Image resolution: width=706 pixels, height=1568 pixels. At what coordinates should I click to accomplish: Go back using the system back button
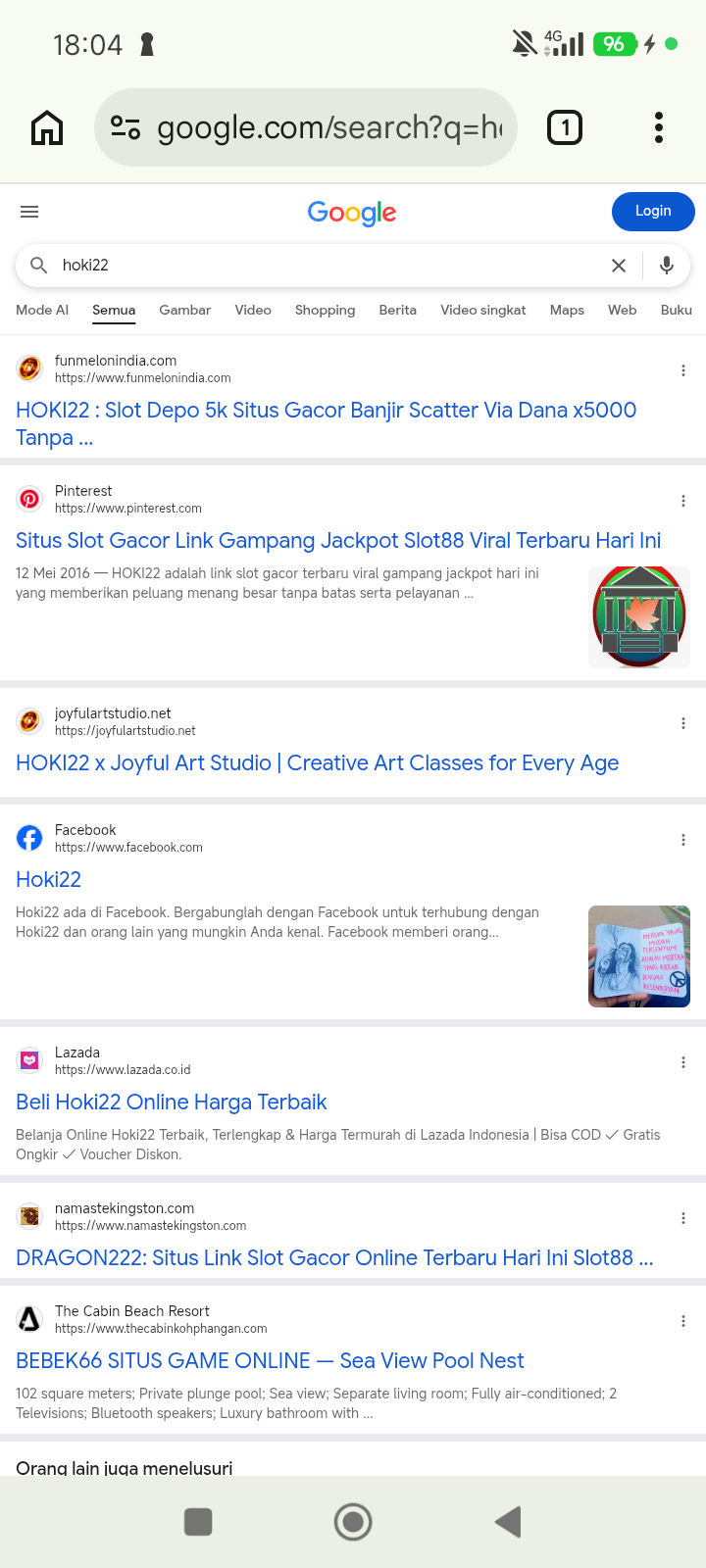point(508,1522)
